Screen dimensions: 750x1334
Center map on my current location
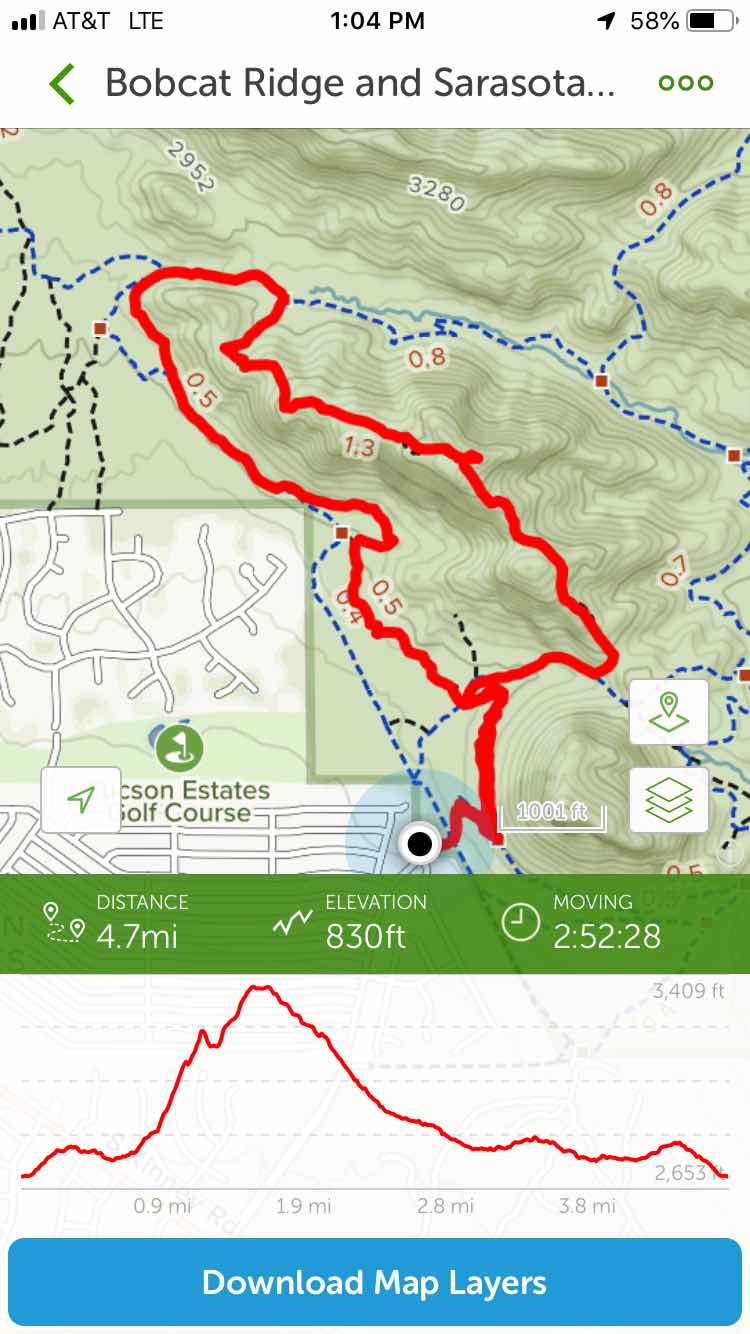click(81, 799)
